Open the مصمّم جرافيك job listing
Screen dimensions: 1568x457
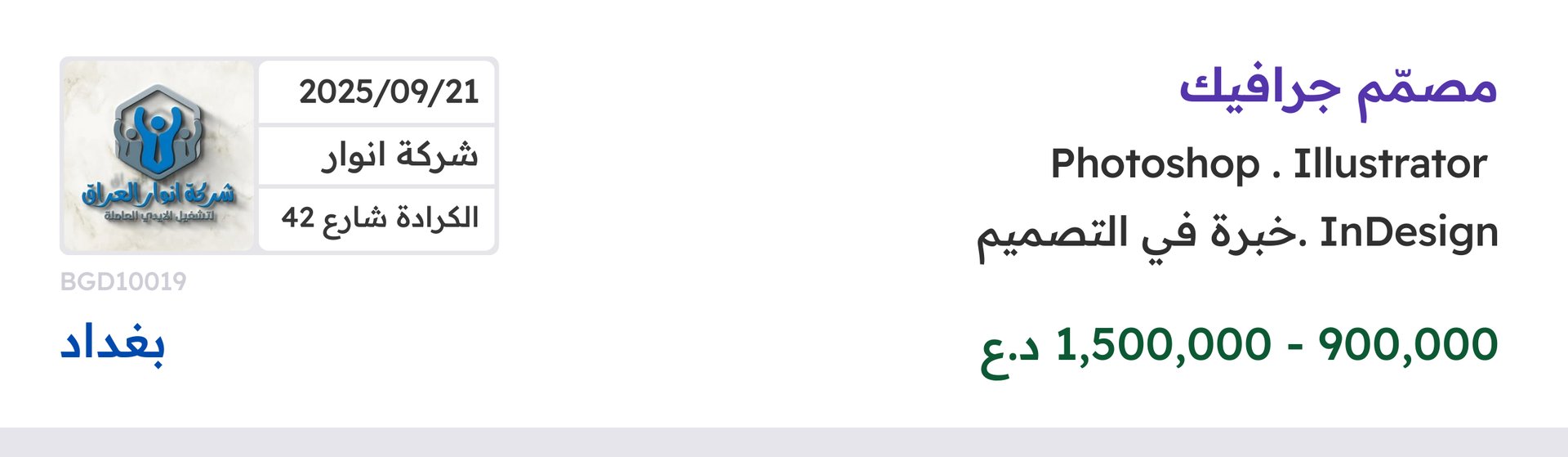pyautogui.click(x=1337, y=88)
